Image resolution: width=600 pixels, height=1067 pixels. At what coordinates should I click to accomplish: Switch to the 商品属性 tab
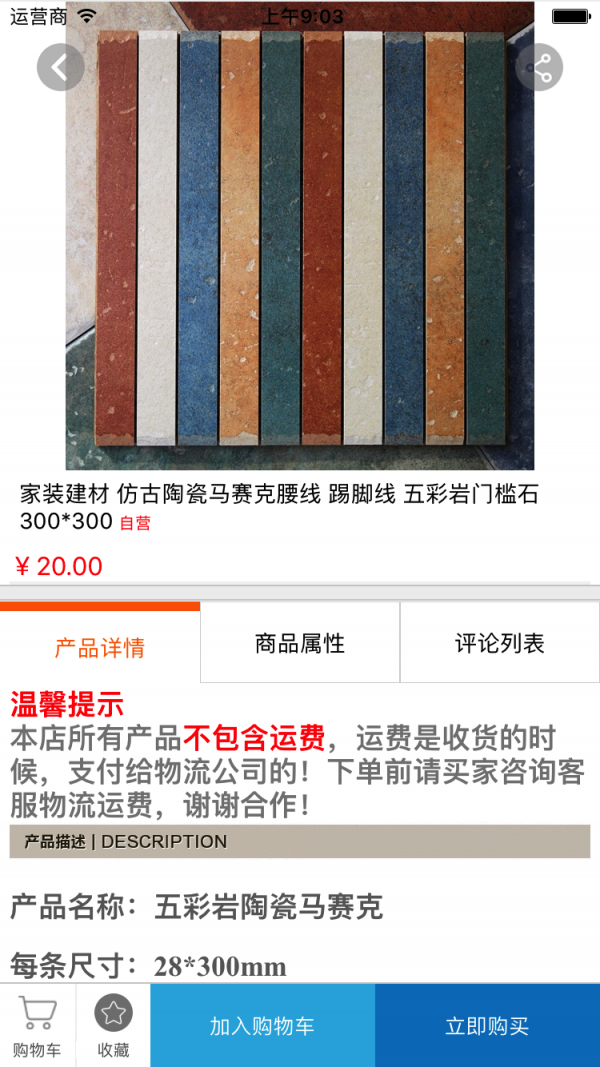click(x=300, y=643)
